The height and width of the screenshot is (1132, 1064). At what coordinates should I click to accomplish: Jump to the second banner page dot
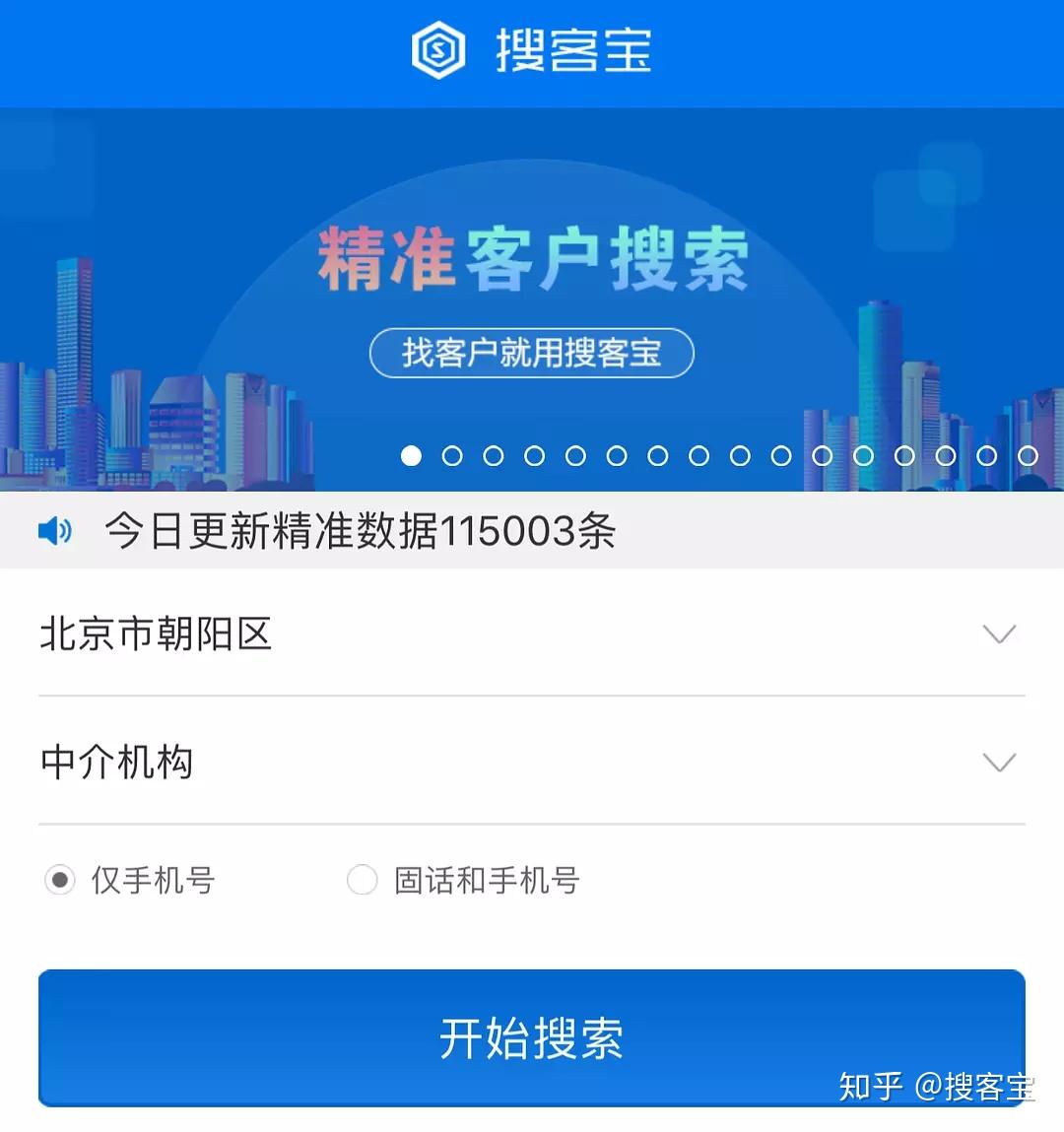452,455
